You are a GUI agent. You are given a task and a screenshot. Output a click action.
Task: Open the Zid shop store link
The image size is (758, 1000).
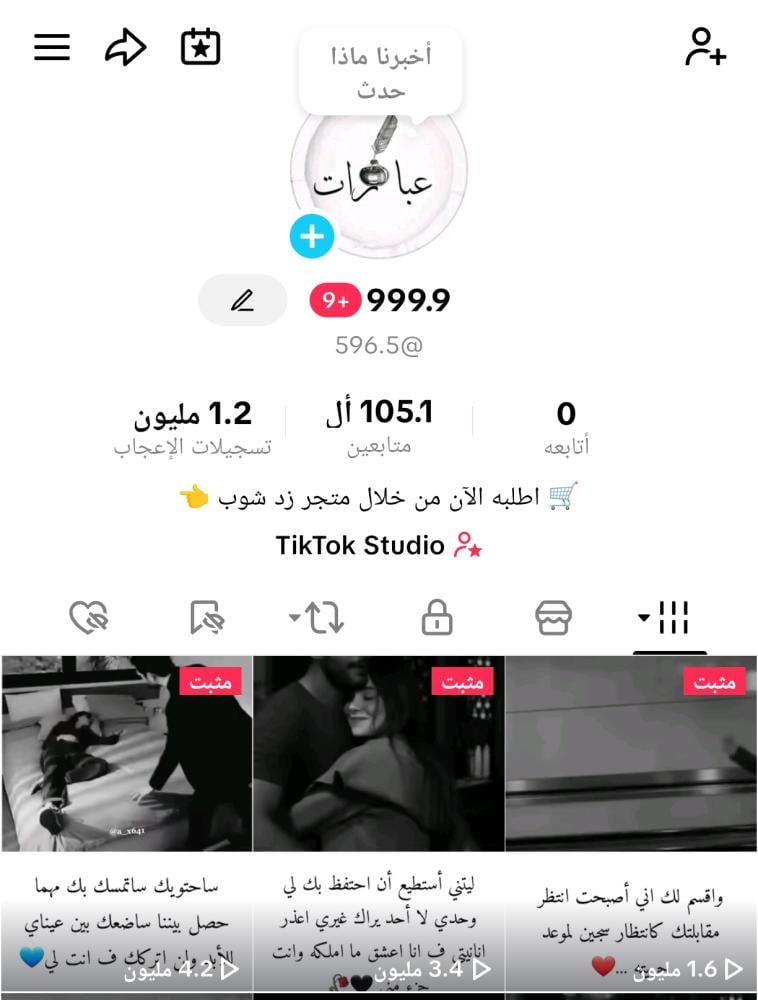point(378,497)
